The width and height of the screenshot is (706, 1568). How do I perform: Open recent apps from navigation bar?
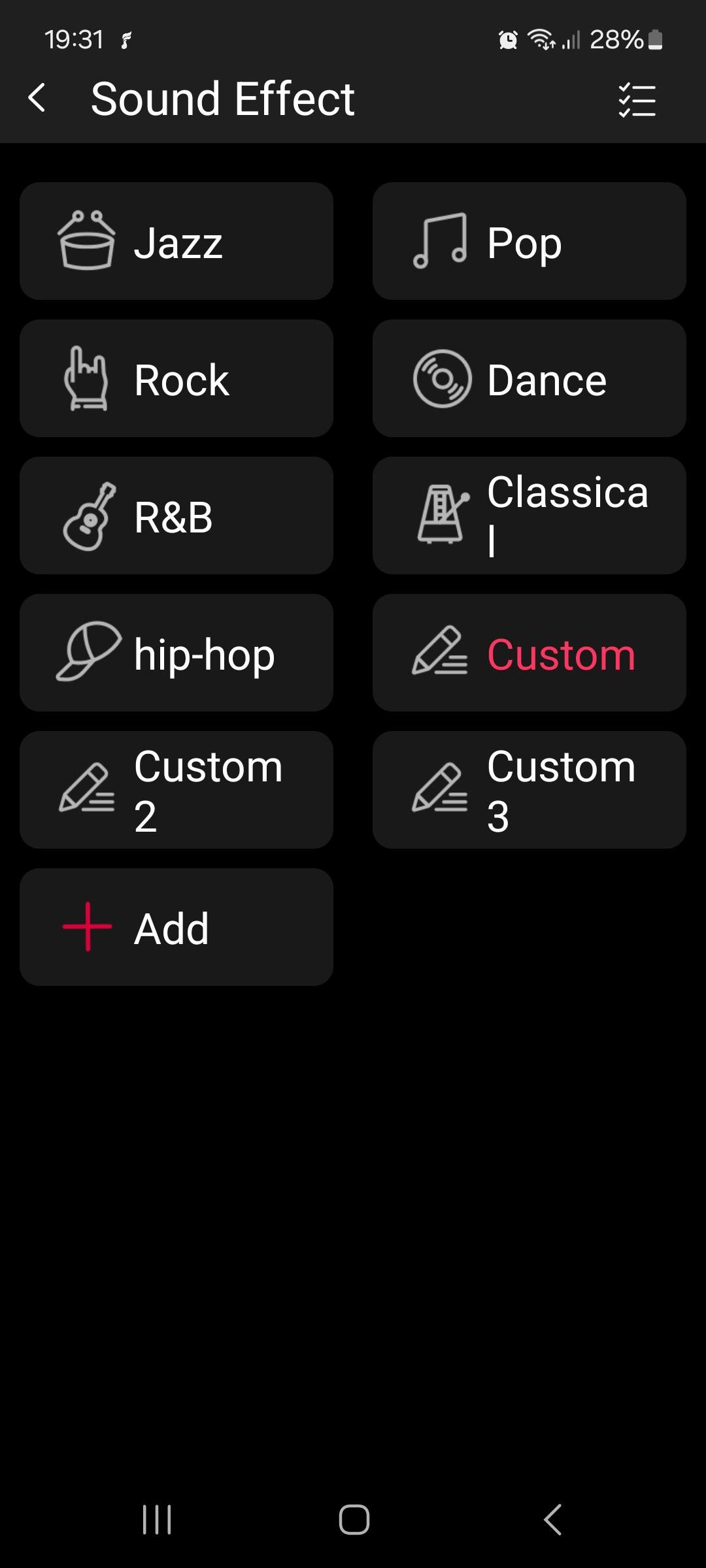[157, 1520]
